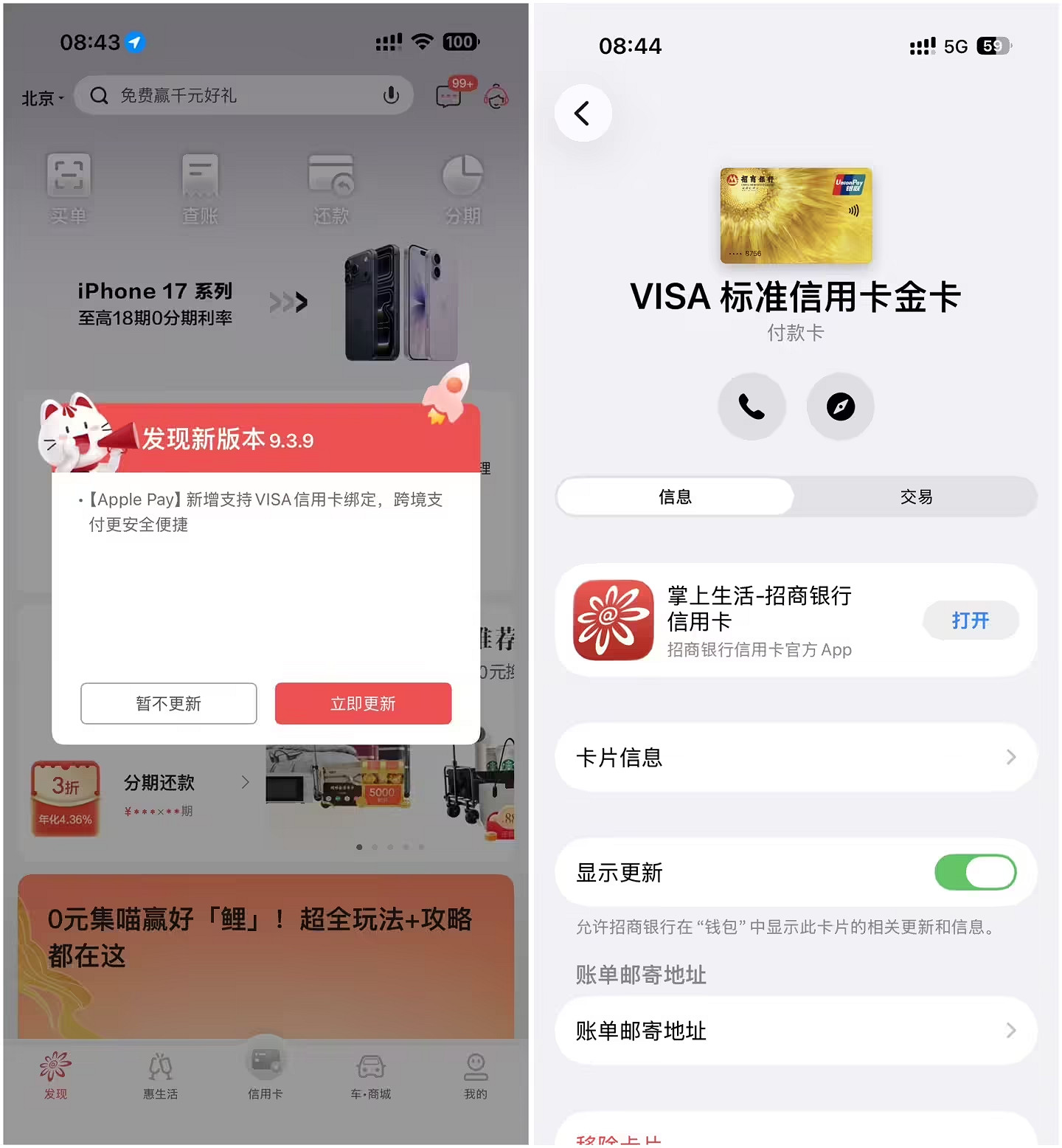Call the bank using the phone icon
Screen dimensions: 1062x1148
(752, 407)
